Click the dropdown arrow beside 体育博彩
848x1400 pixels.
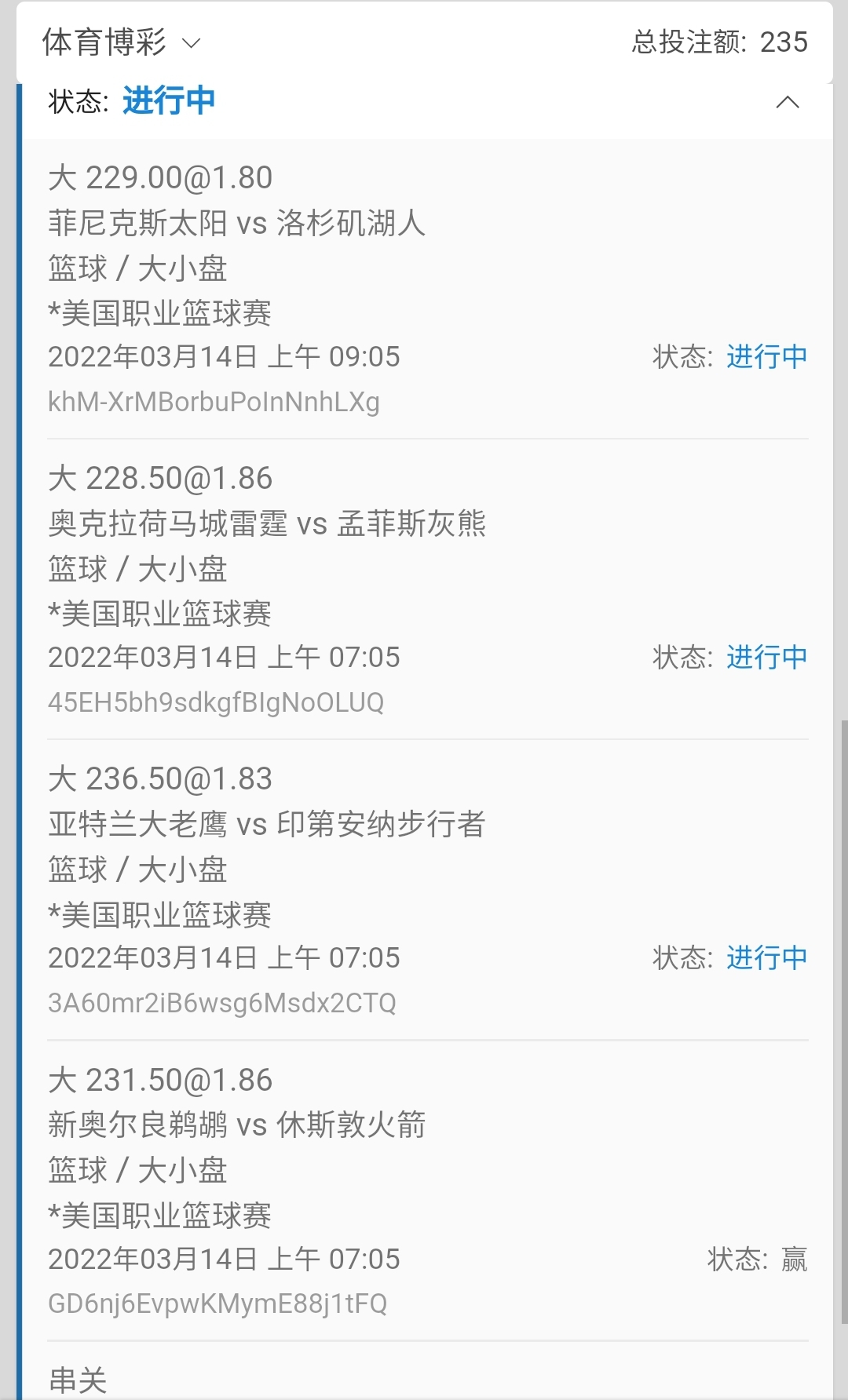pos(192,44)
